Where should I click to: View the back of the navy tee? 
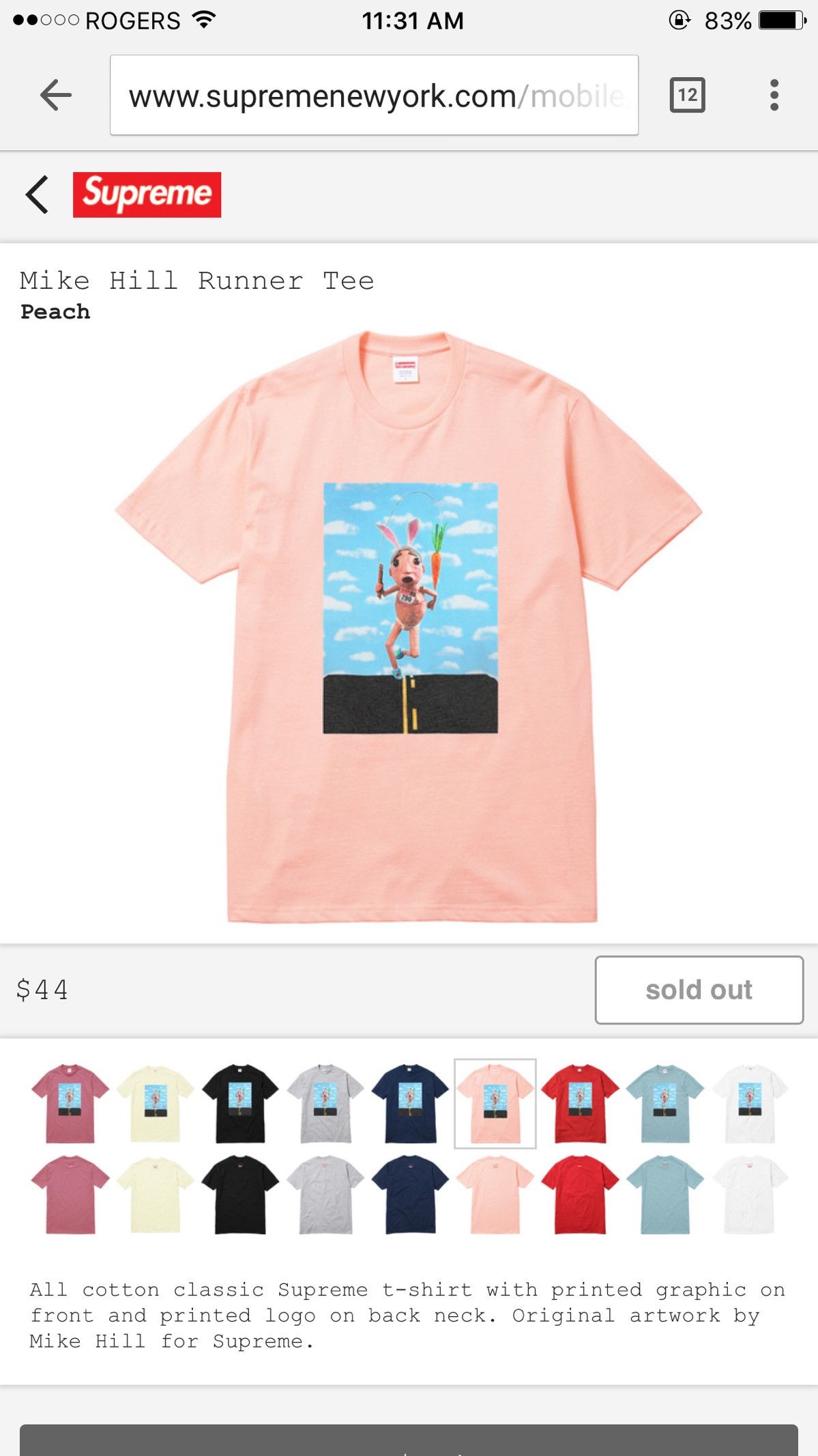pos(410,1194)
